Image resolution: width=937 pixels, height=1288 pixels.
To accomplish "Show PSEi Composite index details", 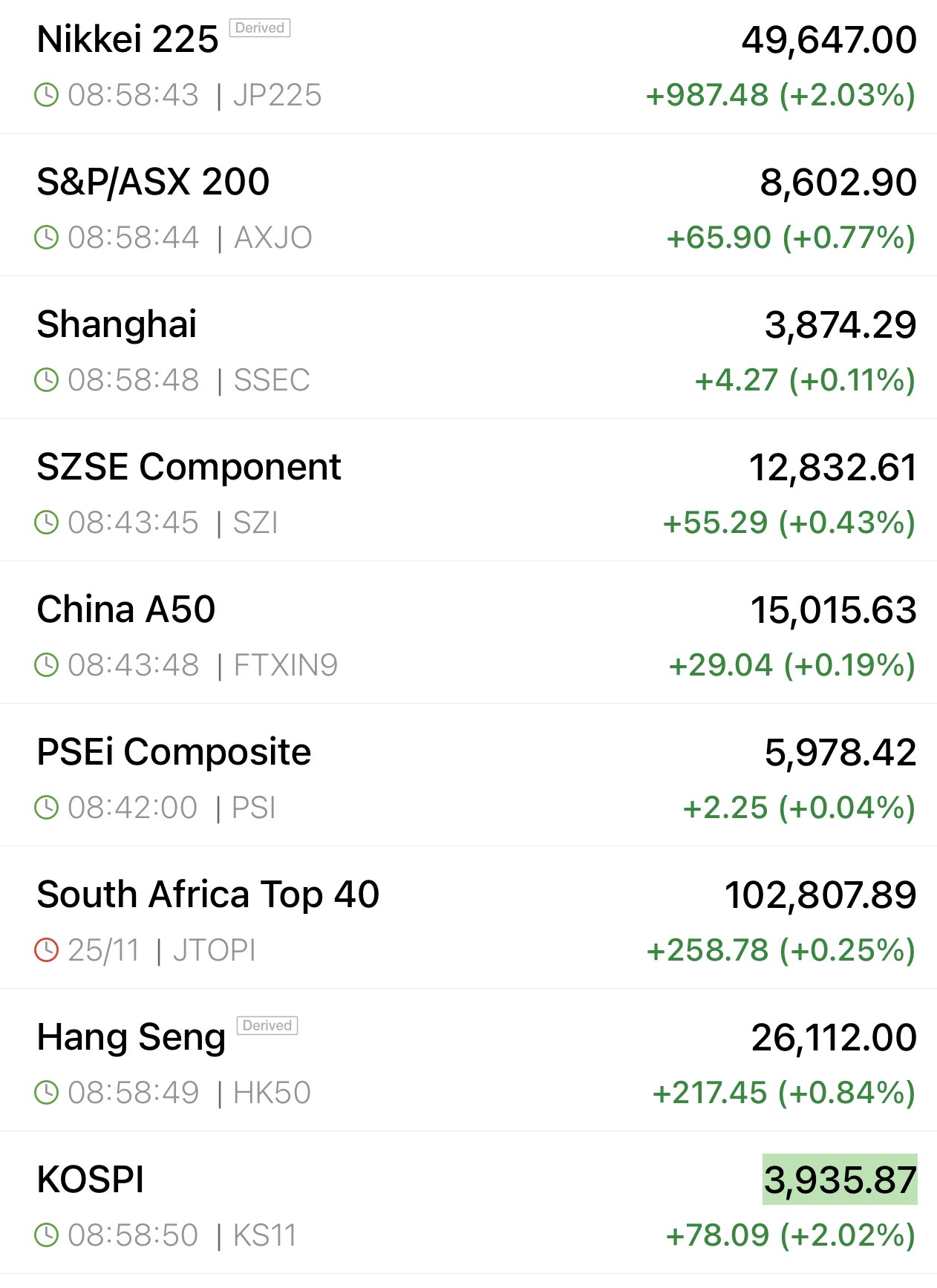I will (174, 753).
